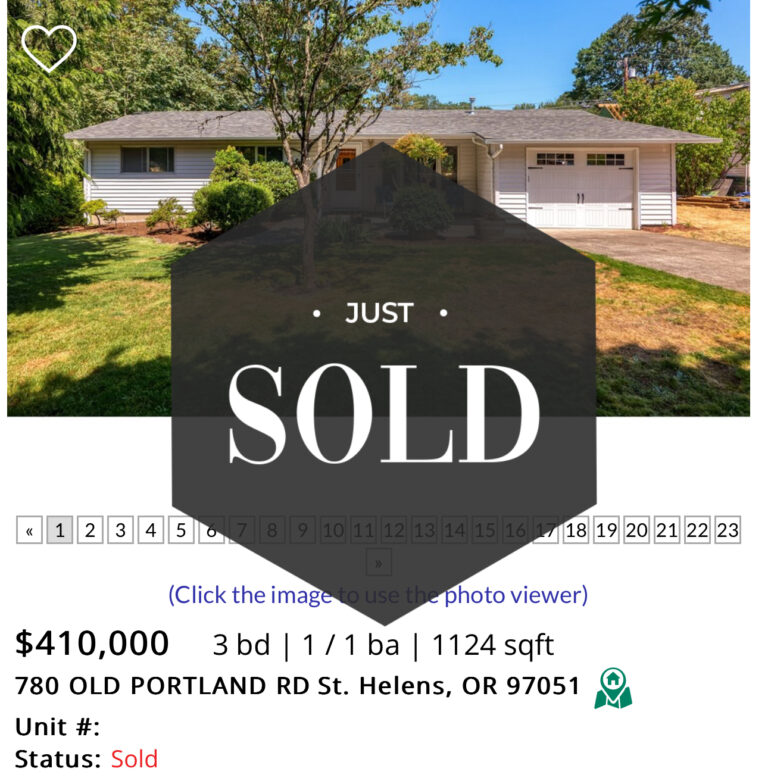Screen dimensions: 768x784
Task: Open the map for 780 Old Portland Rd
Action: point(612,689)
